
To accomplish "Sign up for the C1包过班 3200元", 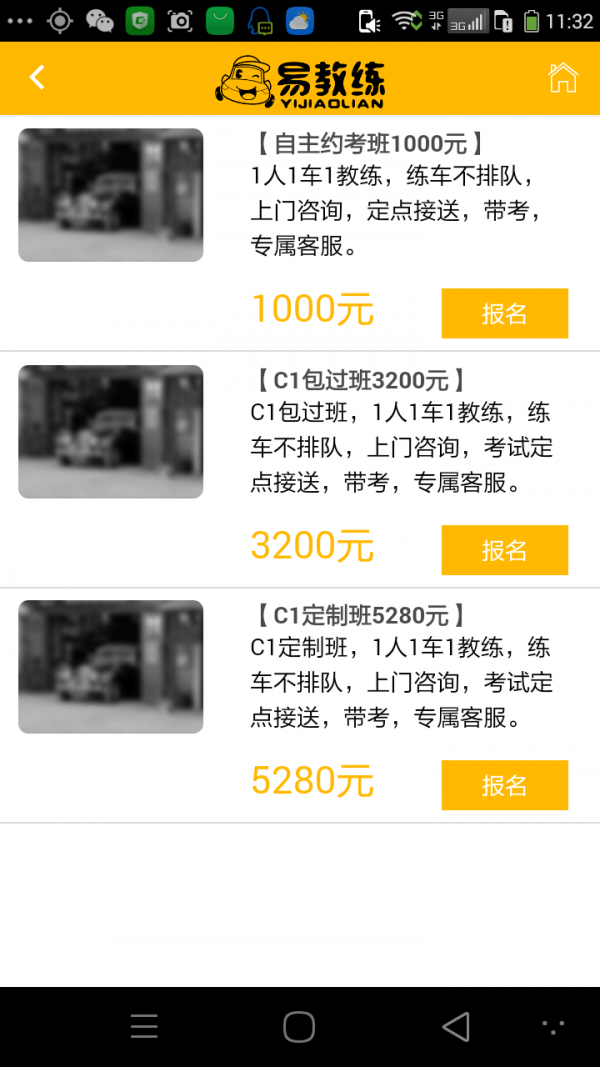I will [504, 550].
